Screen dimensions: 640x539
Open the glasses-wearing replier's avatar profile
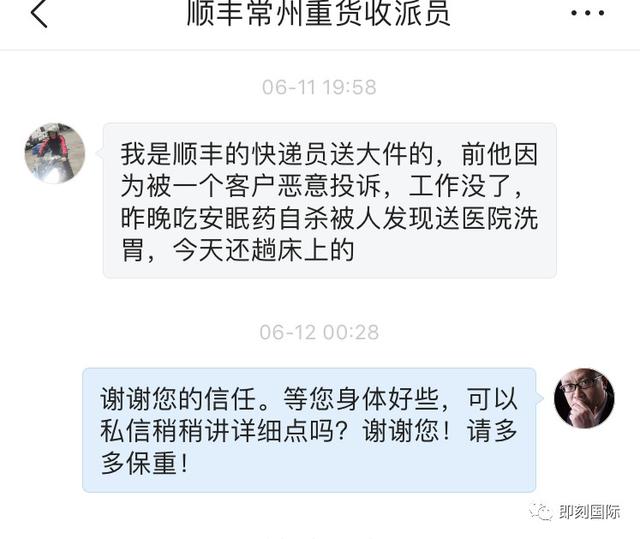(x=584, y=398)
